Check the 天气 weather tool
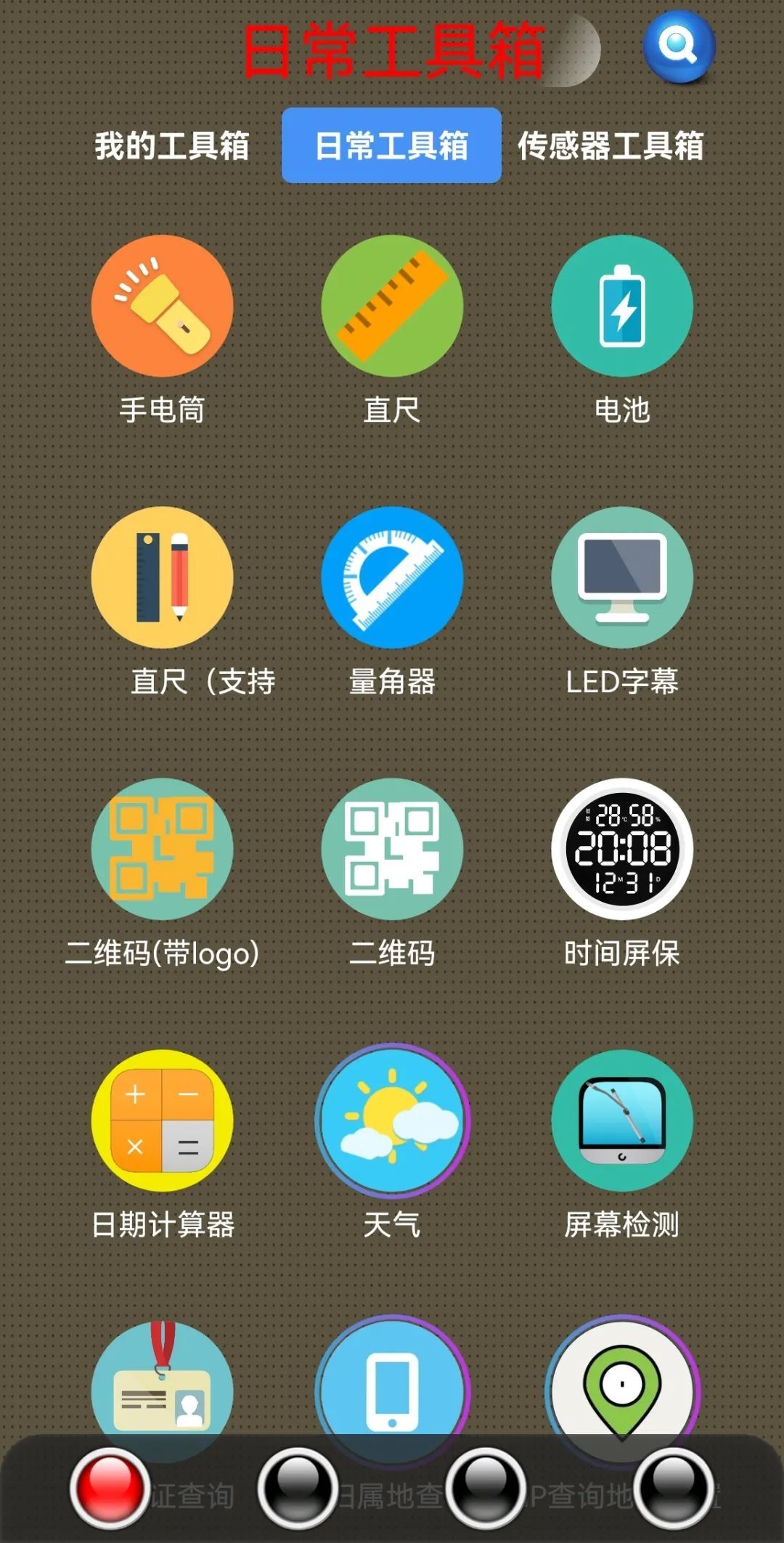This screenshot has height=1543, width=784. (392, 1120)
